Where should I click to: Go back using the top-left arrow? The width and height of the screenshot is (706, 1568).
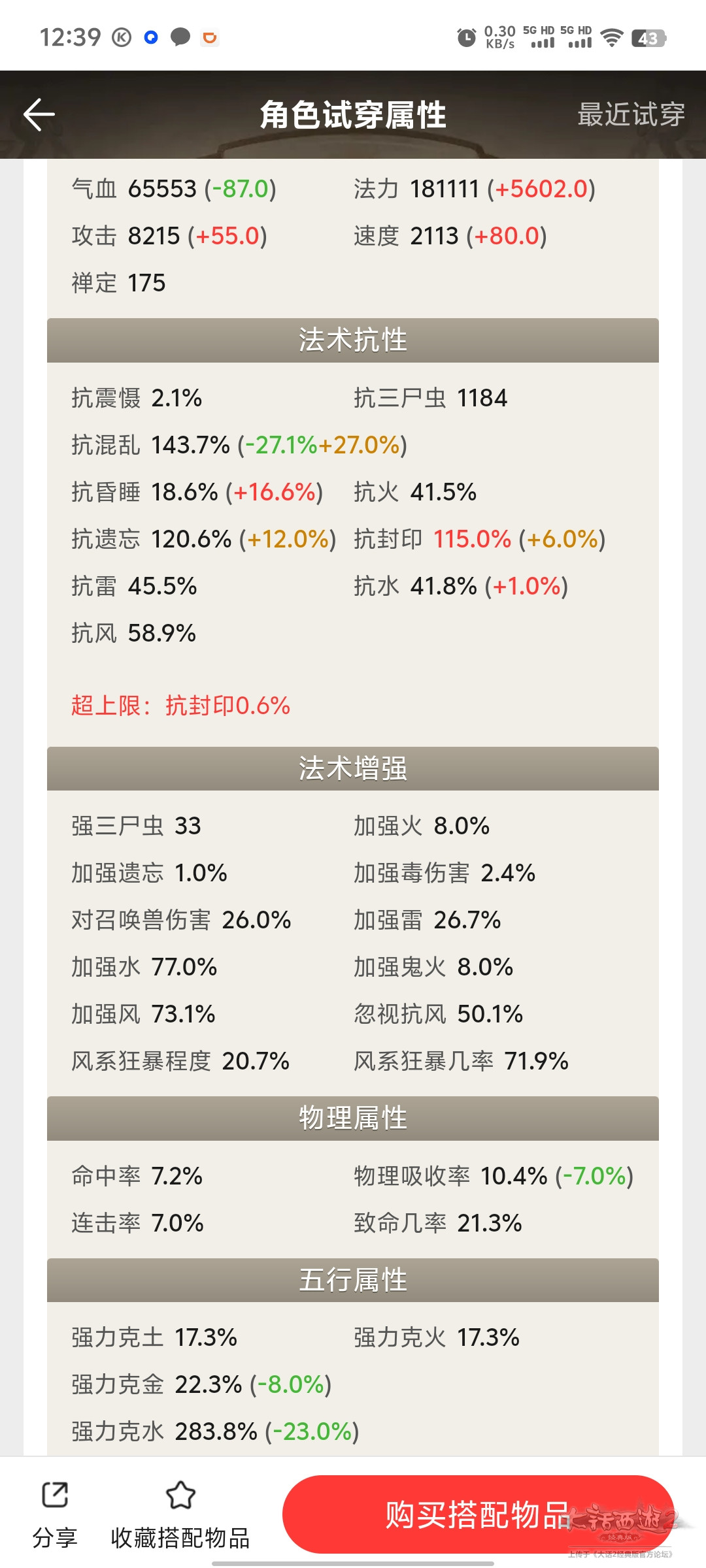(x=39, y=115)
